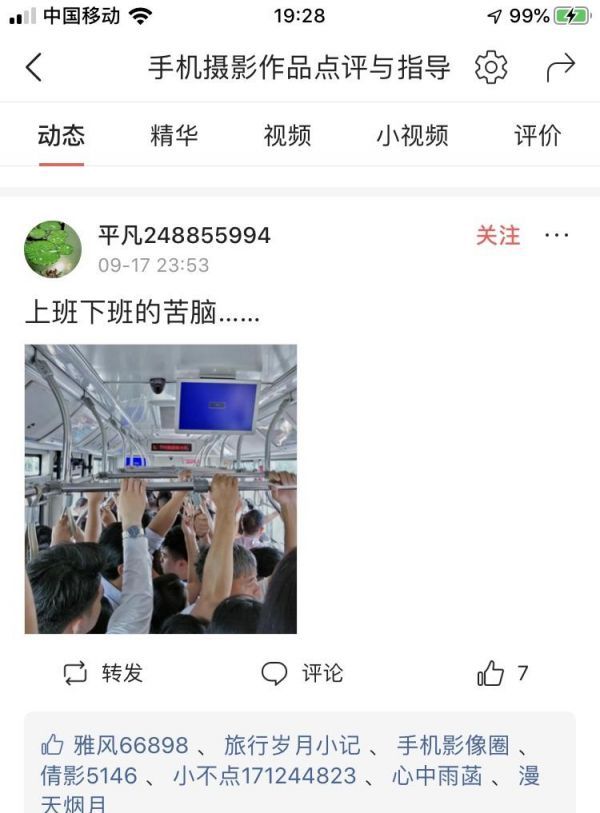This screenshot has height=813, width=600.
Task: Switch to the 视频 tab
Action: click(x=287, y=136)
